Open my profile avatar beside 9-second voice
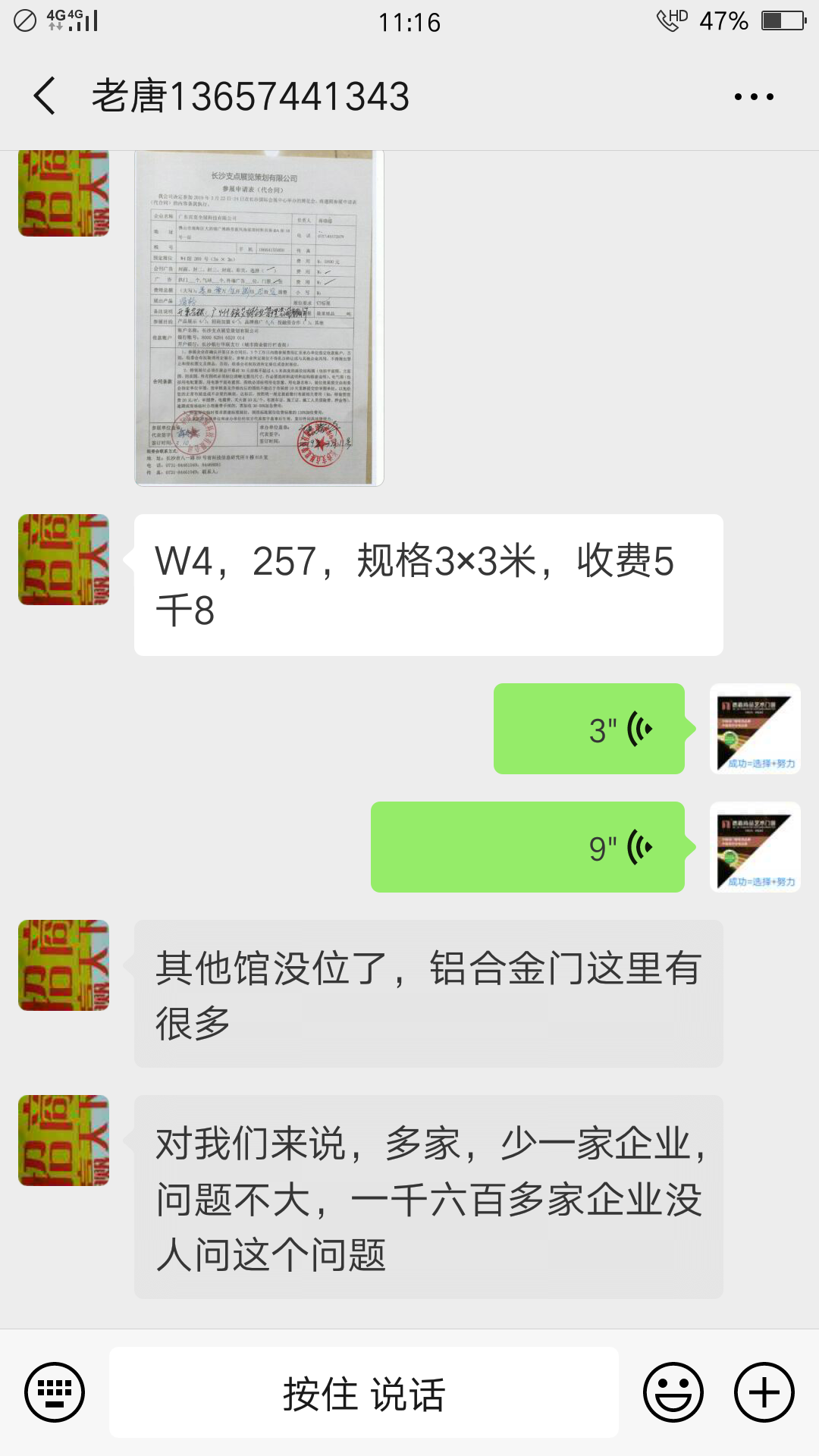 755,847
